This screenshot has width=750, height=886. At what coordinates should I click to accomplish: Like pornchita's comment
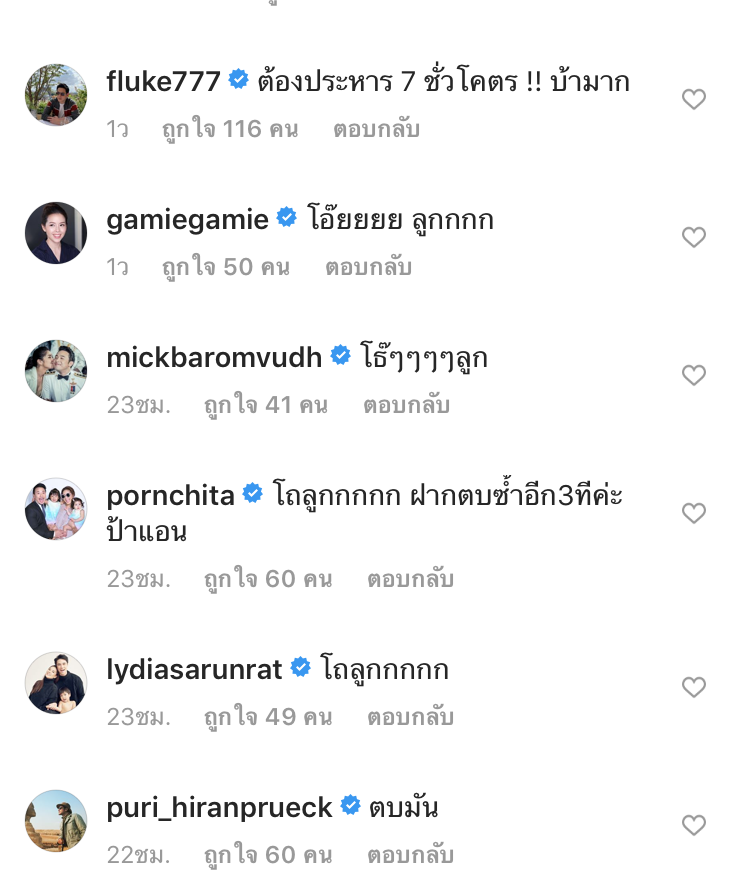[693, 513]
